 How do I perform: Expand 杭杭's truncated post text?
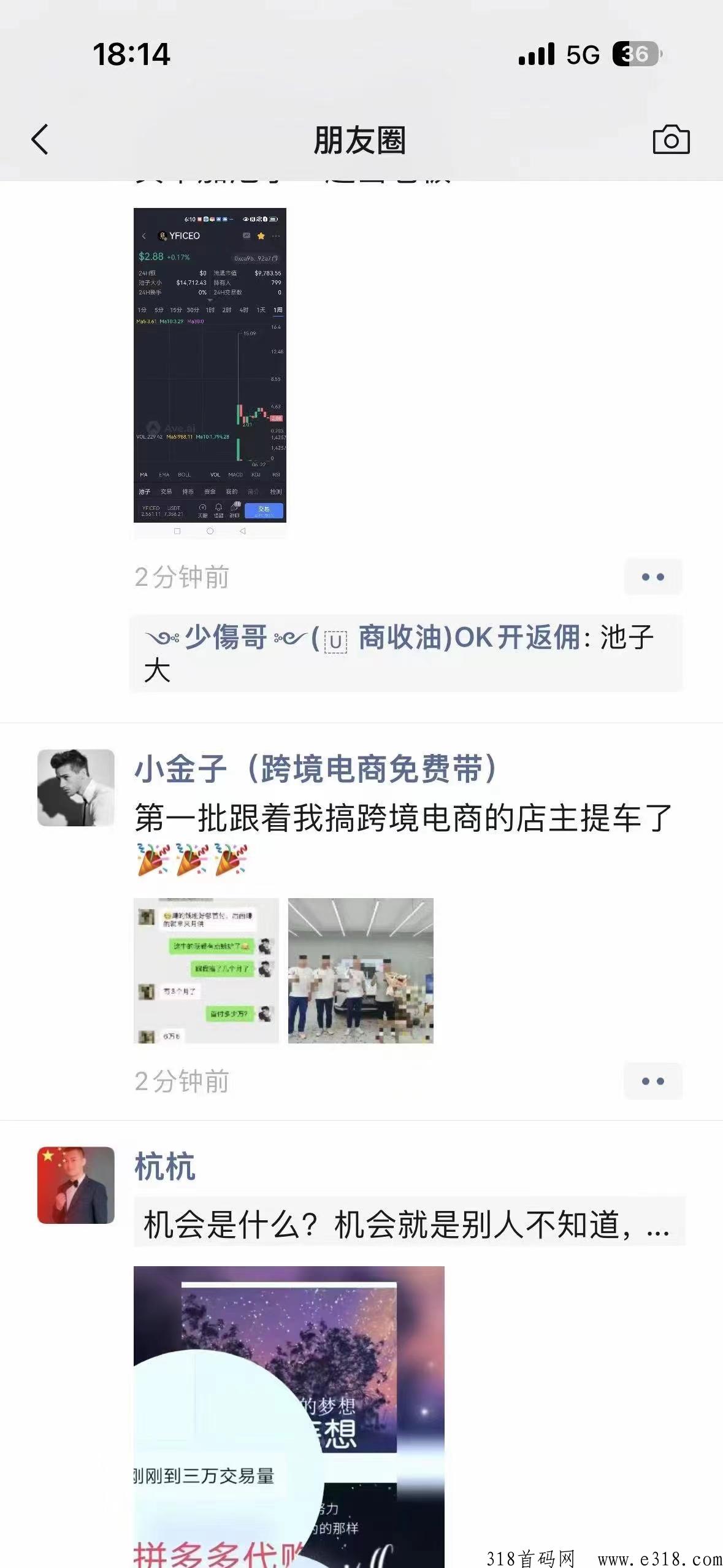[408, 1225]
